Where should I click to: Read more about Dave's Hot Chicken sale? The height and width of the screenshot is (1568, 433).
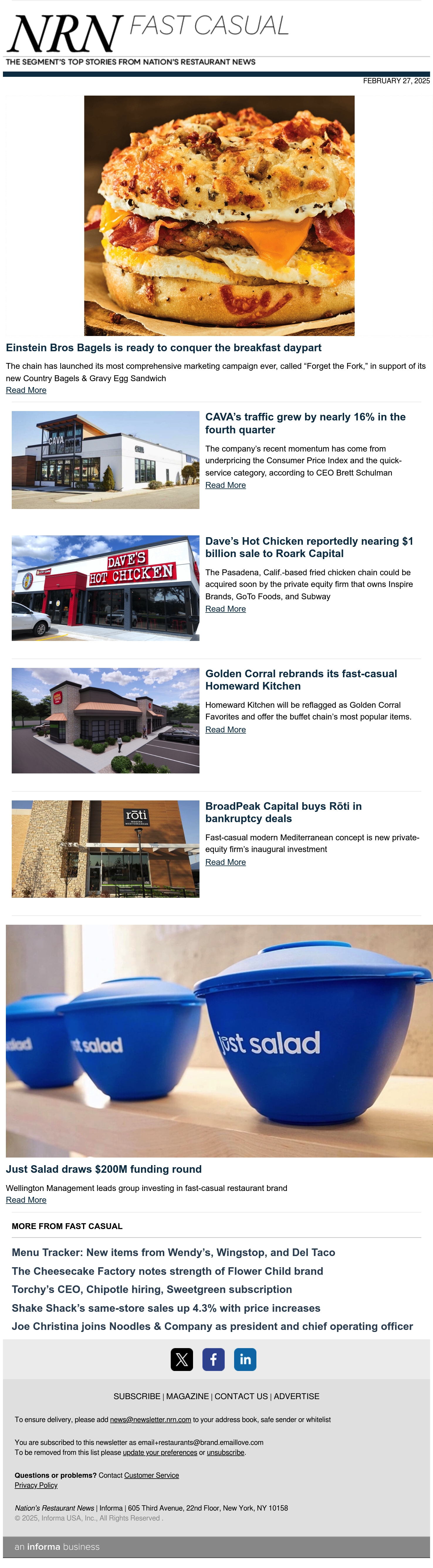[225, 609]
